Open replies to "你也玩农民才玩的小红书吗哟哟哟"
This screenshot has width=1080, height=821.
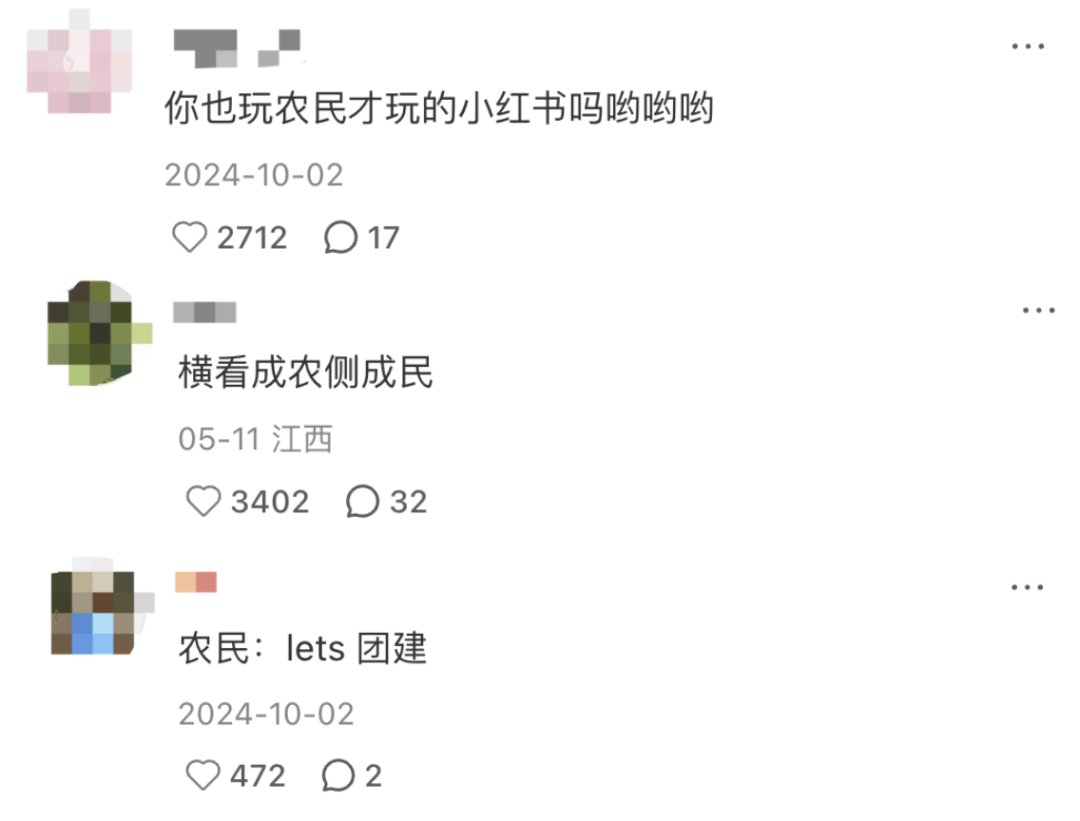(x=341, y=237)
